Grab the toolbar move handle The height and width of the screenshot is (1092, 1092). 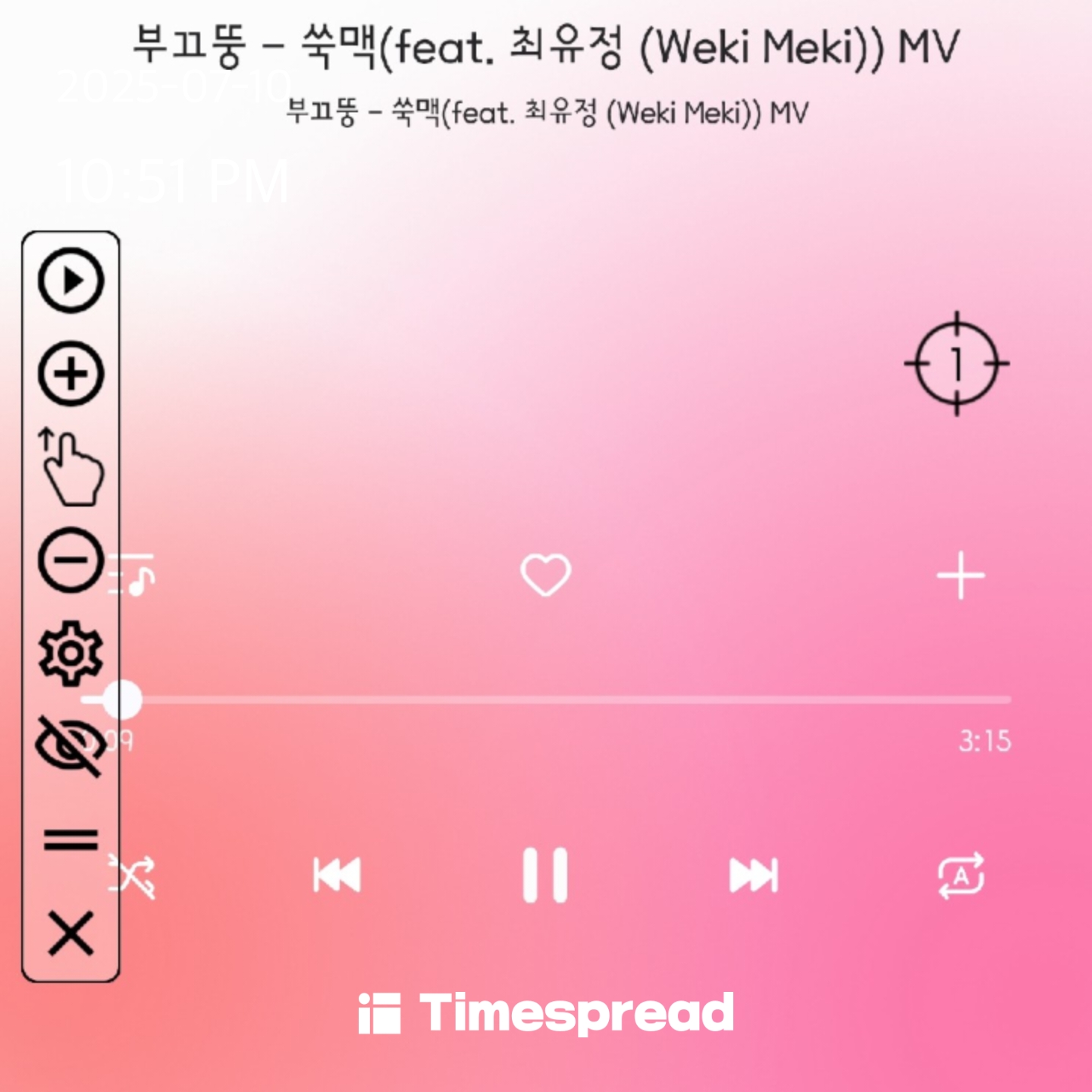pyautogui.click(x=71, y=840)
